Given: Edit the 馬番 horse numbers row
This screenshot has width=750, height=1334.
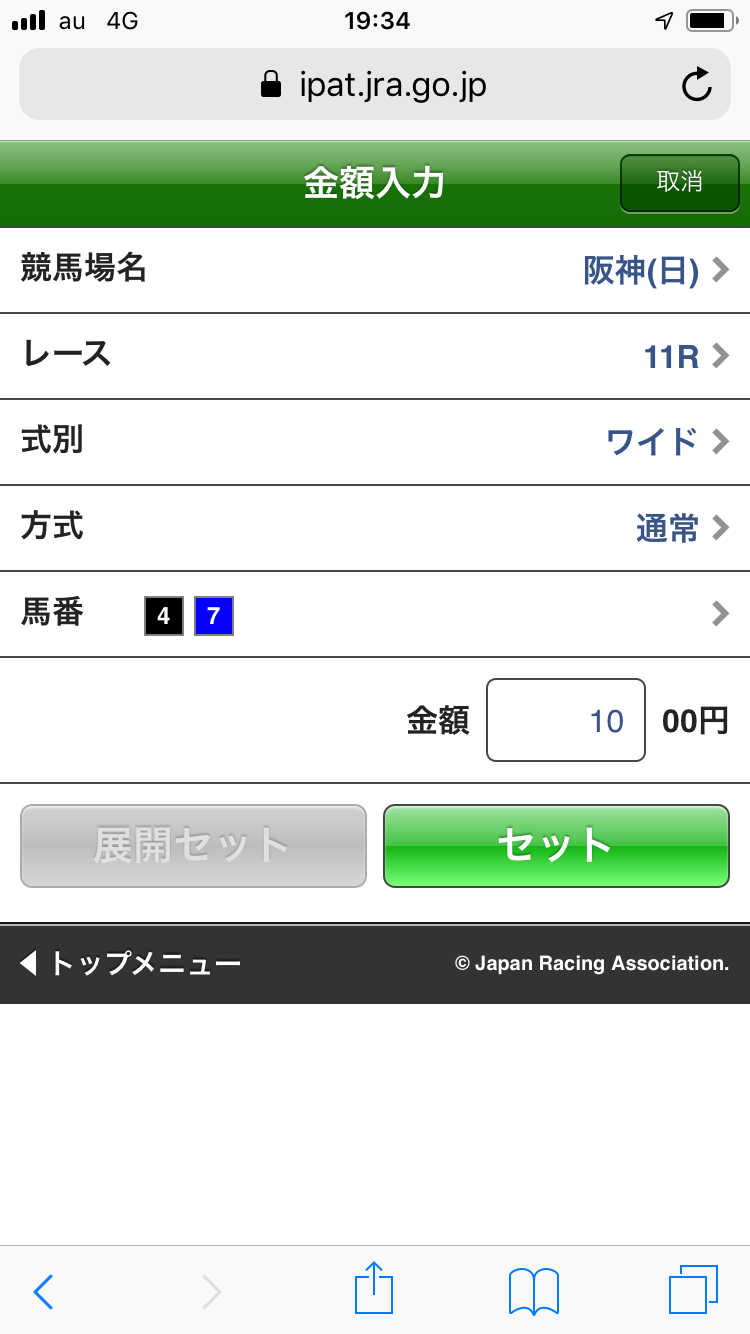Looking at the screenshot, I should [x=375, y=614].
